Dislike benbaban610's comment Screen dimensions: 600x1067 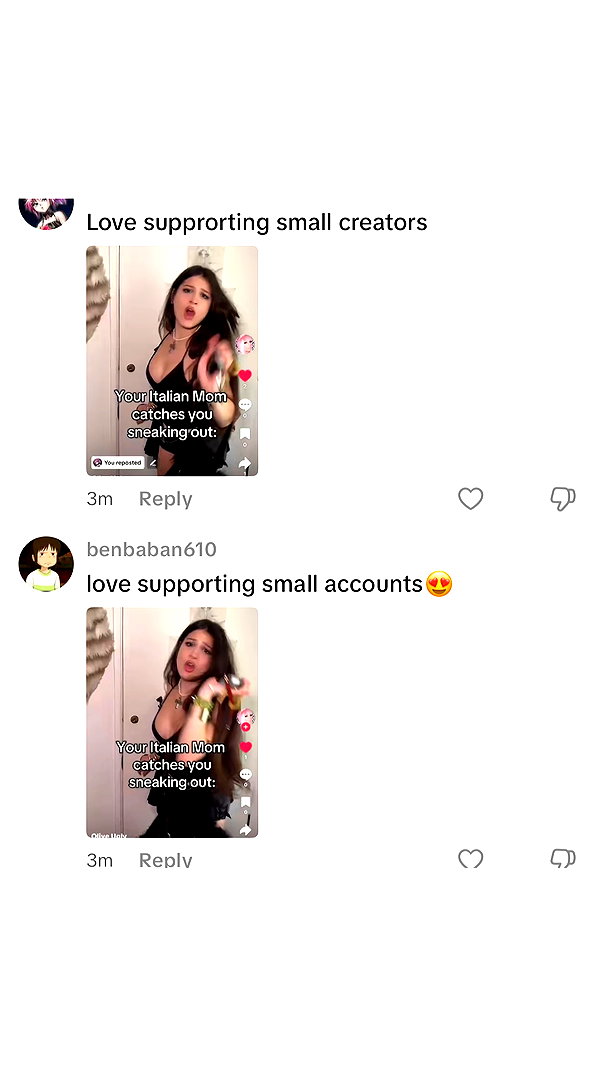tap(563, 859)
